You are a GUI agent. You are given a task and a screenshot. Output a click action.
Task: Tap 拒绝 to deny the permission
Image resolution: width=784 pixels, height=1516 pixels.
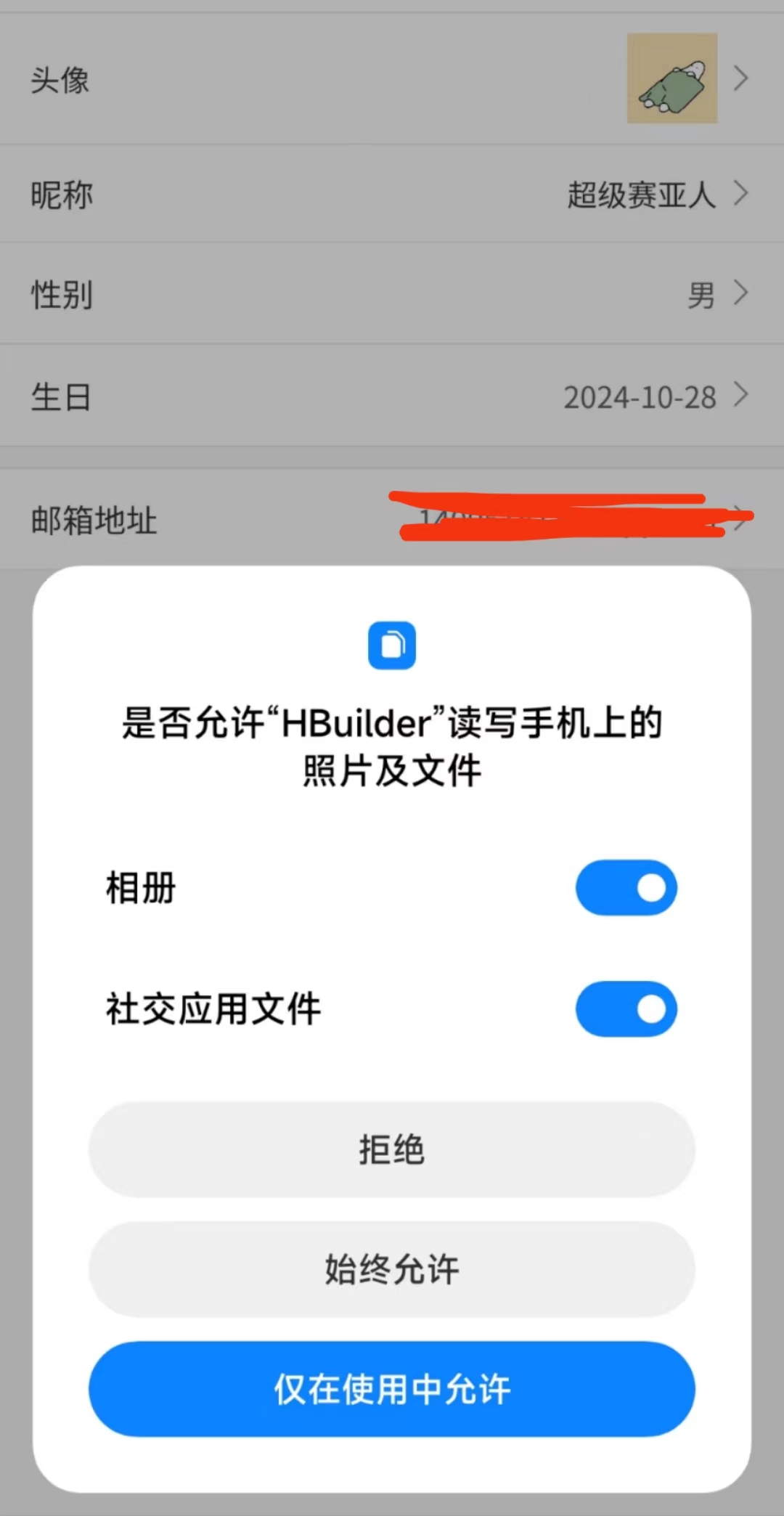pyautogui.click(x=392, y=1149)
